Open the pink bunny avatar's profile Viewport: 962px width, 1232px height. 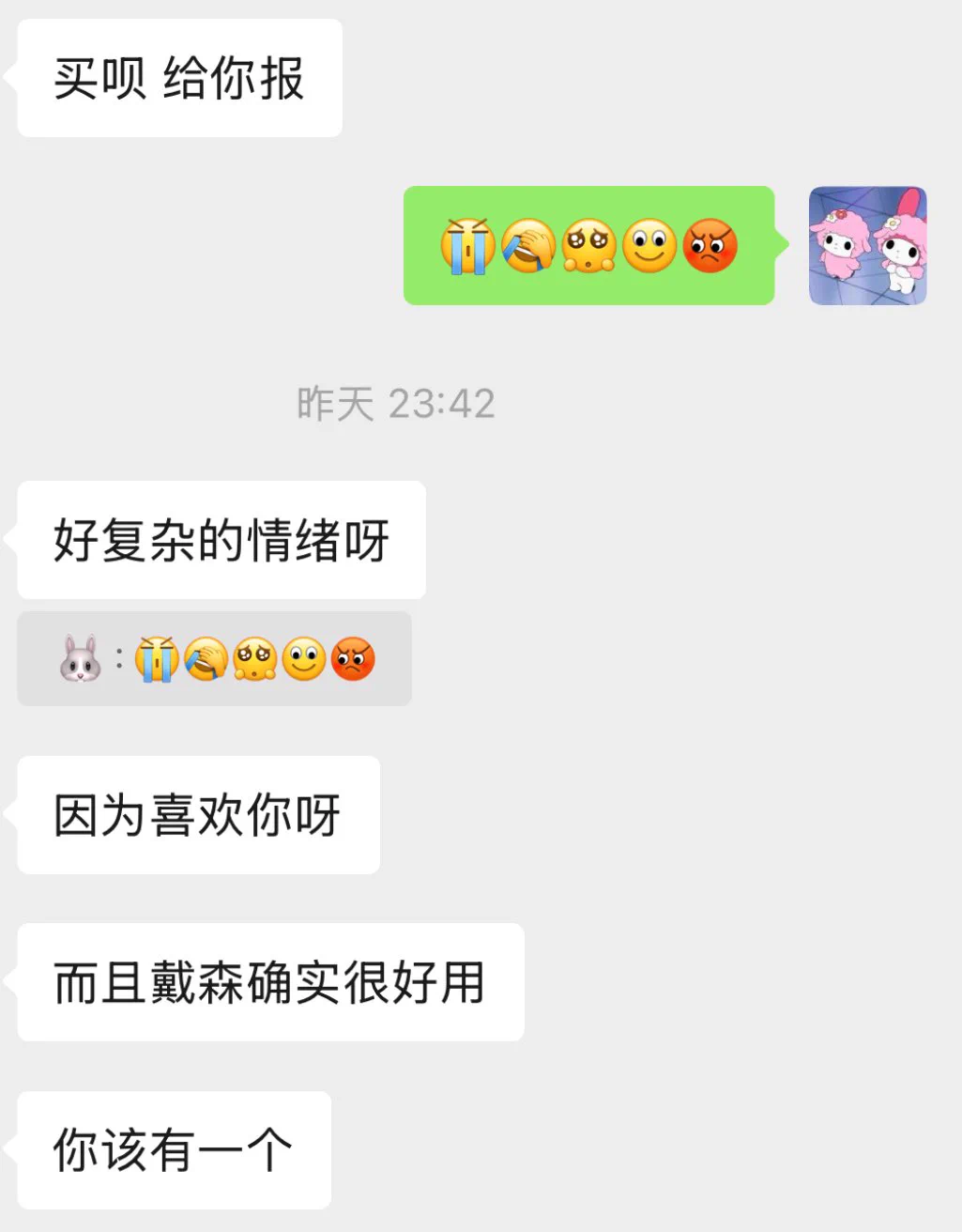(x=867, y=246)
